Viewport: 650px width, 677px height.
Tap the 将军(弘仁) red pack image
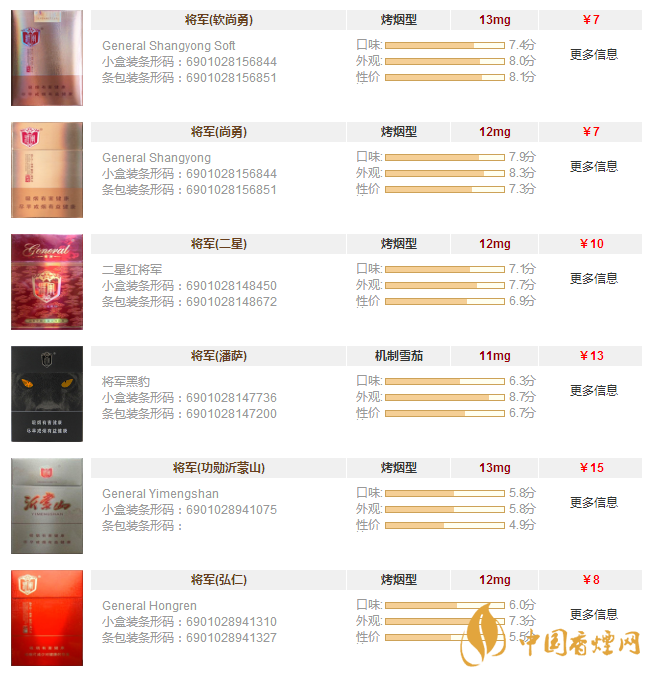coord(47,618)
